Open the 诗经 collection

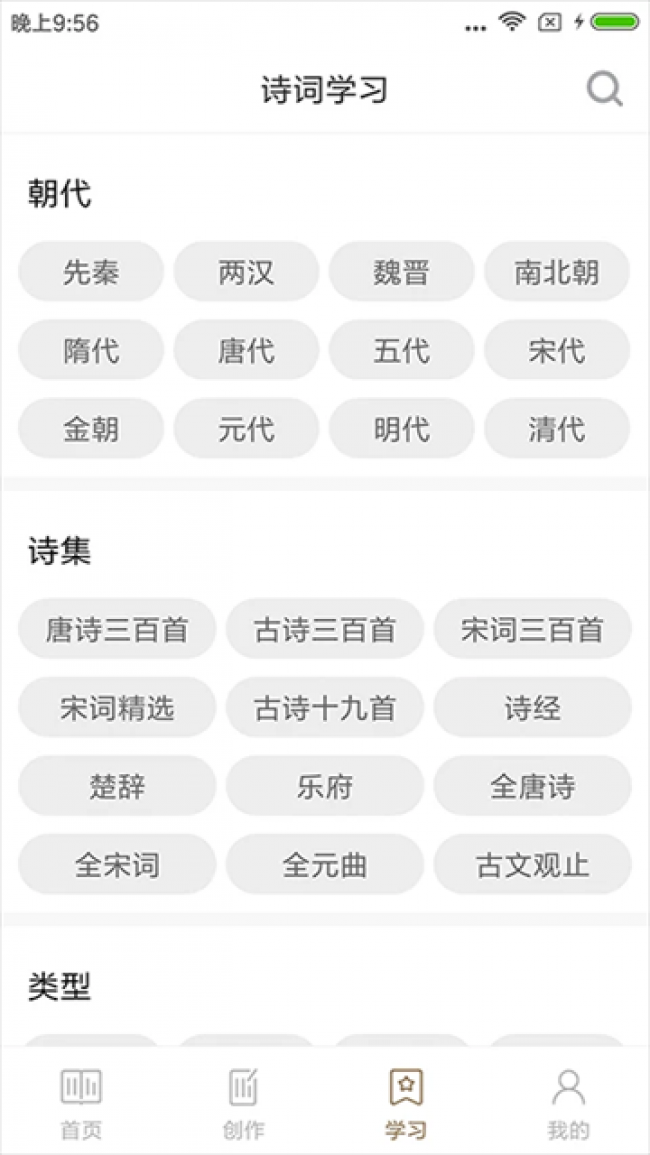[x=532, y=708]
